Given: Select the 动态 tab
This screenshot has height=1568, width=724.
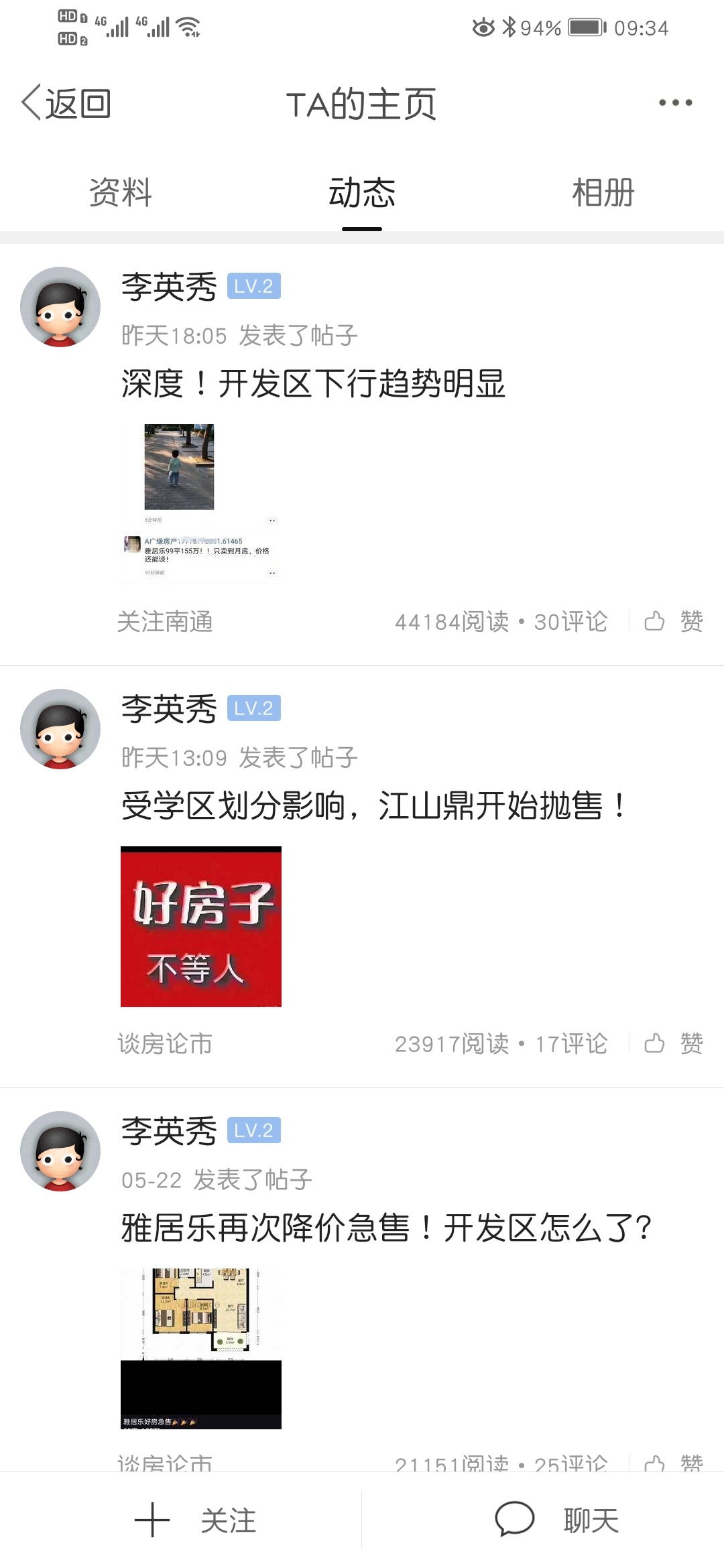Looking at the screenshot, I should pyautogui.click(x=362, y=193).
